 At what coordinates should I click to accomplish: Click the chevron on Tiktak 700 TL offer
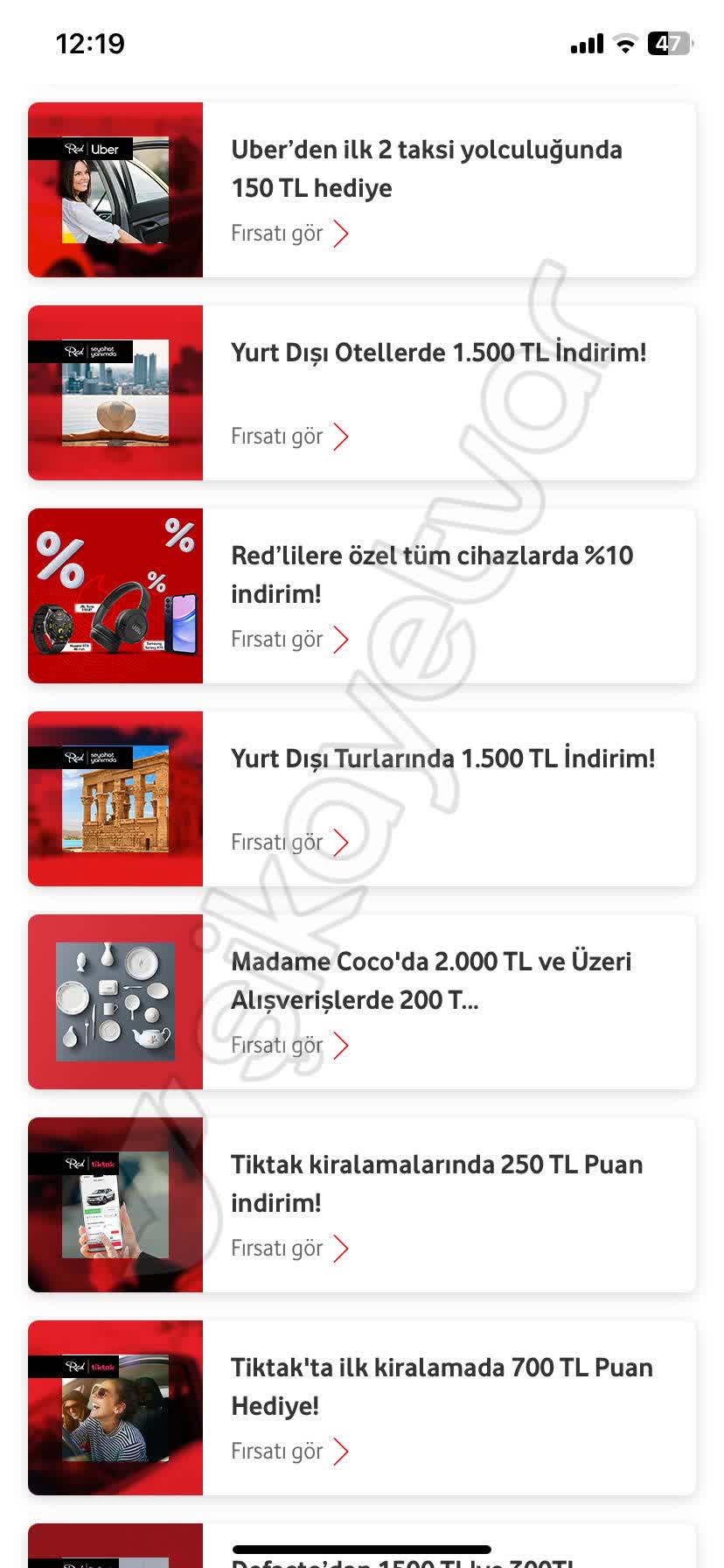coord(342,1451)
